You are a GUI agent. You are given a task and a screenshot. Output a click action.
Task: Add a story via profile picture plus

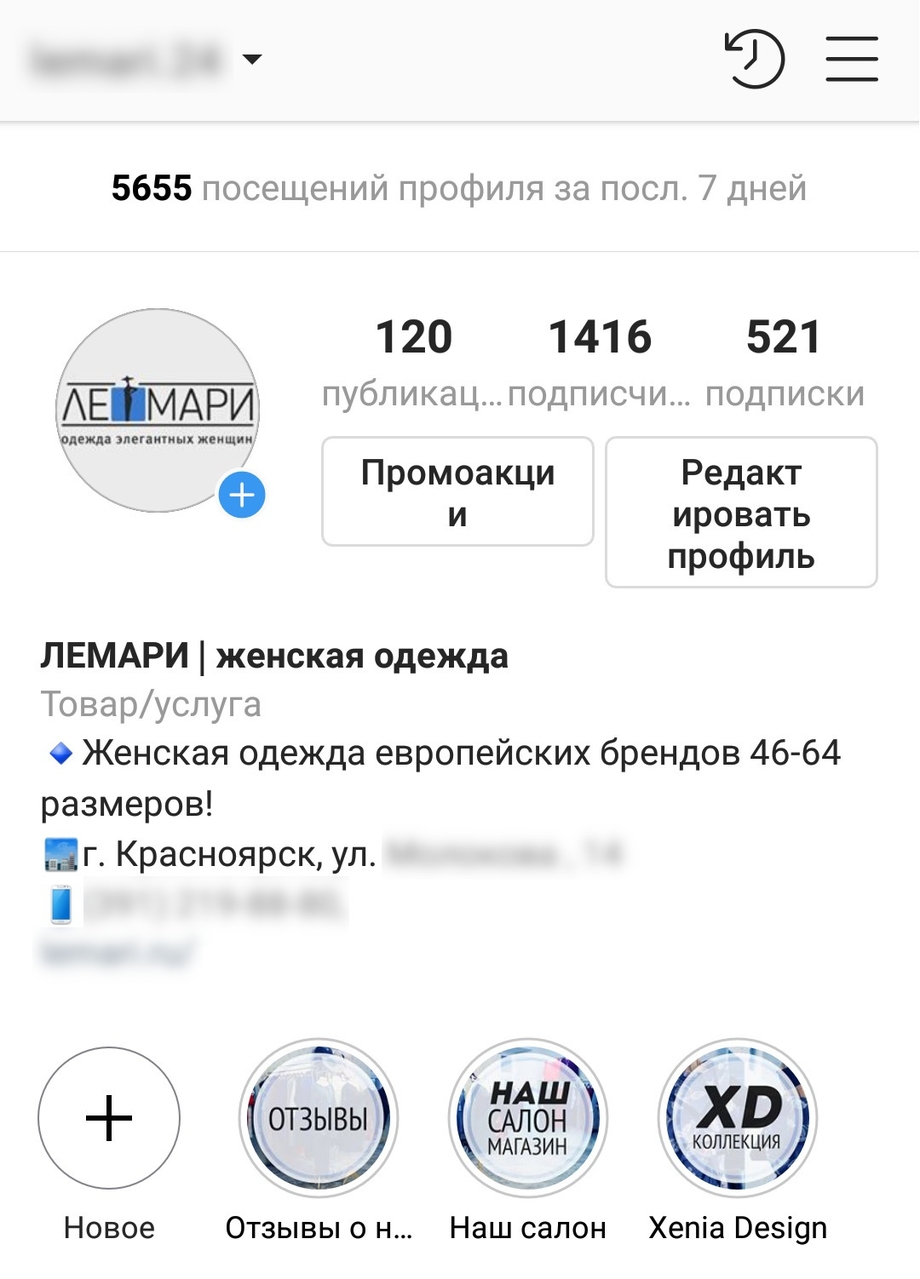[x=242, y=495]
